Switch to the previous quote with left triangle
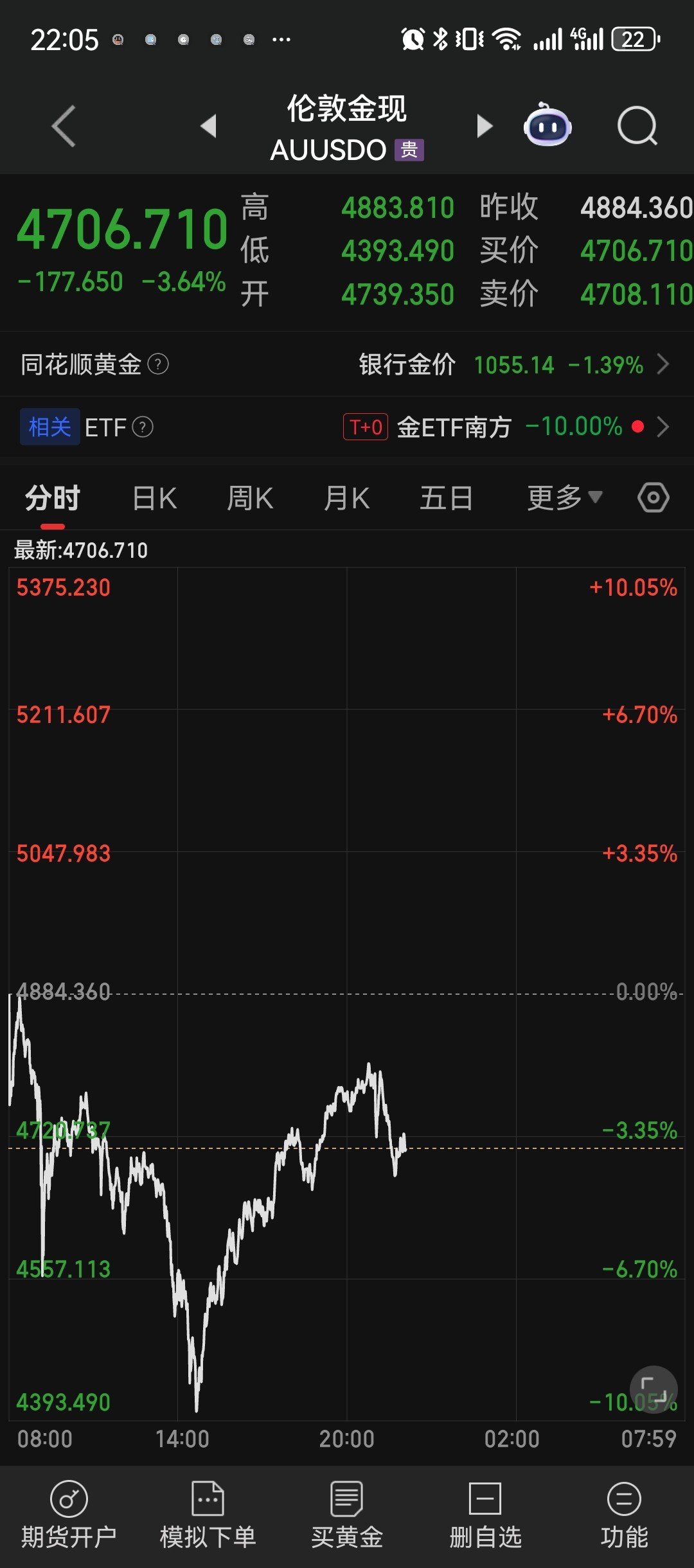694x1568 pixels. pyautogui.click(x=208, y=126)
